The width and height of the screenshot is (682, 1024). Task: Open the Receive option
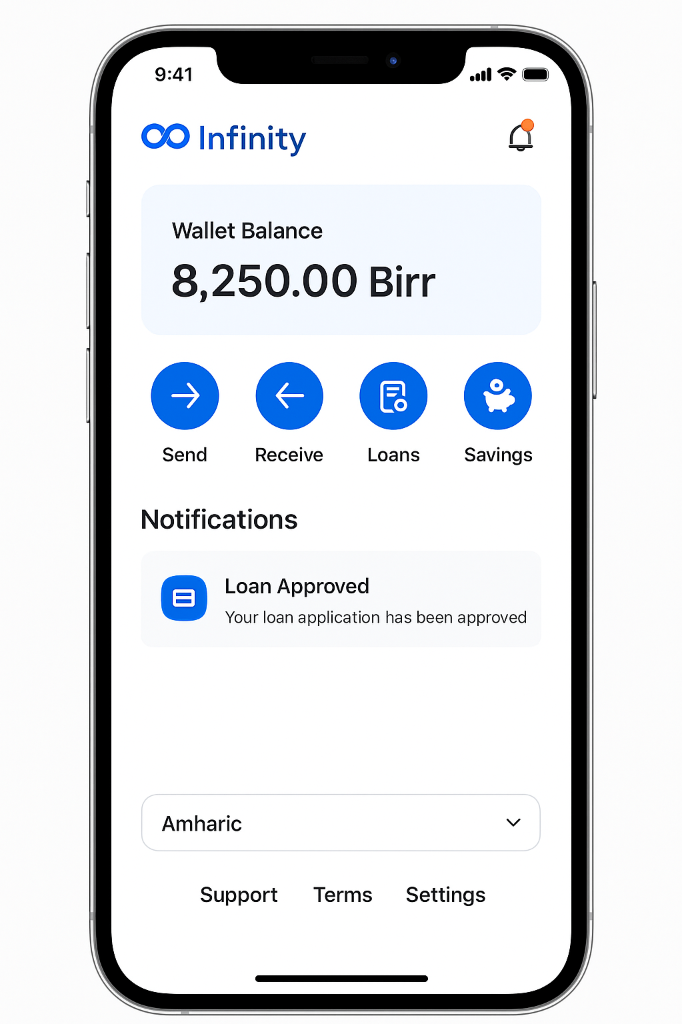[x=289, y=396]
